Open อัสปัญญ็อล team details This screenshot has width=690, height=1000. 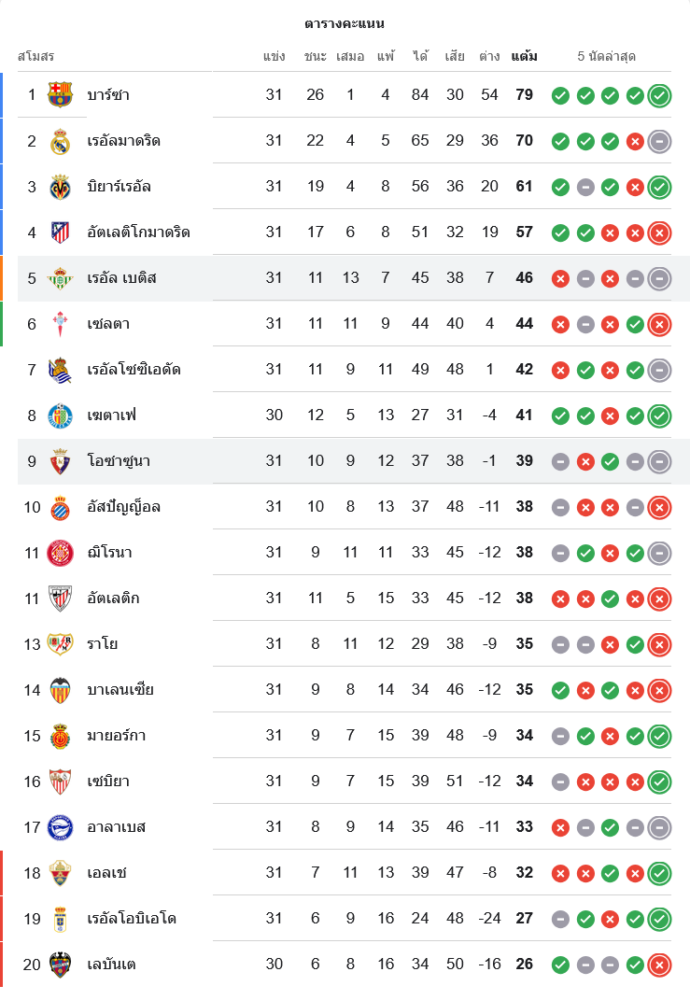[124, 507]
